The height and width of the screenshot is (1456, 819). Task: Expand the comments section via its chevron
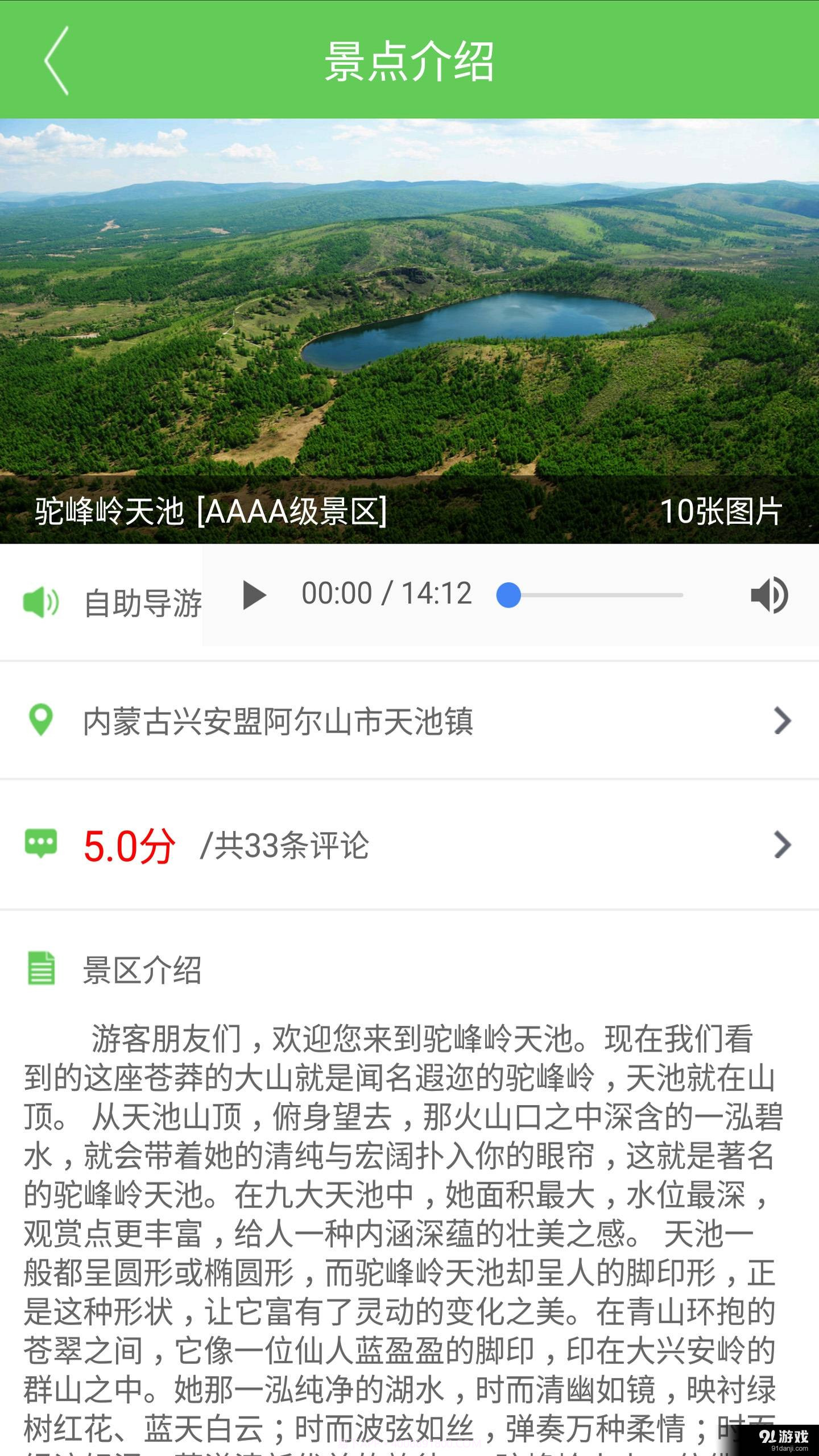(x=781, y=844)
